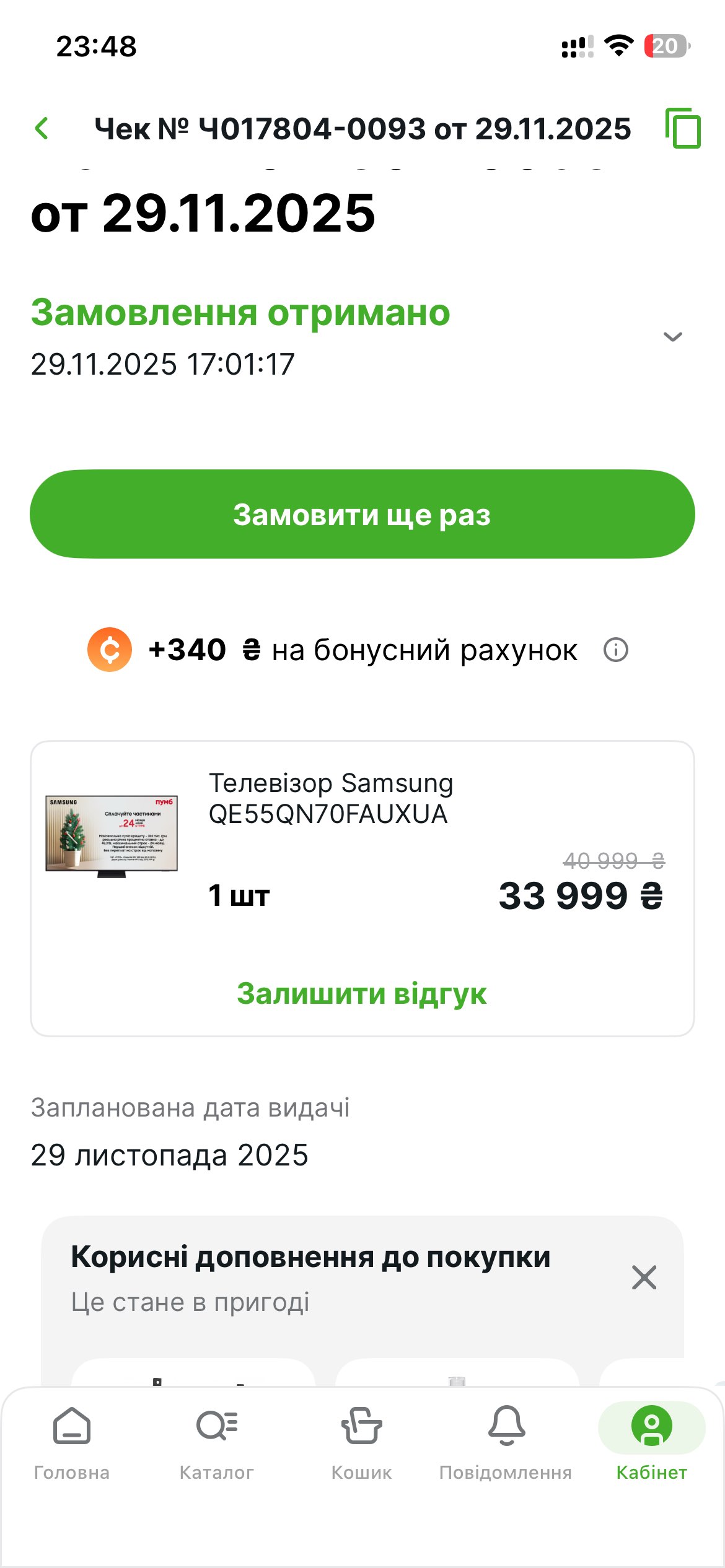
Task: Copy the receipt number
Action: 682,128
